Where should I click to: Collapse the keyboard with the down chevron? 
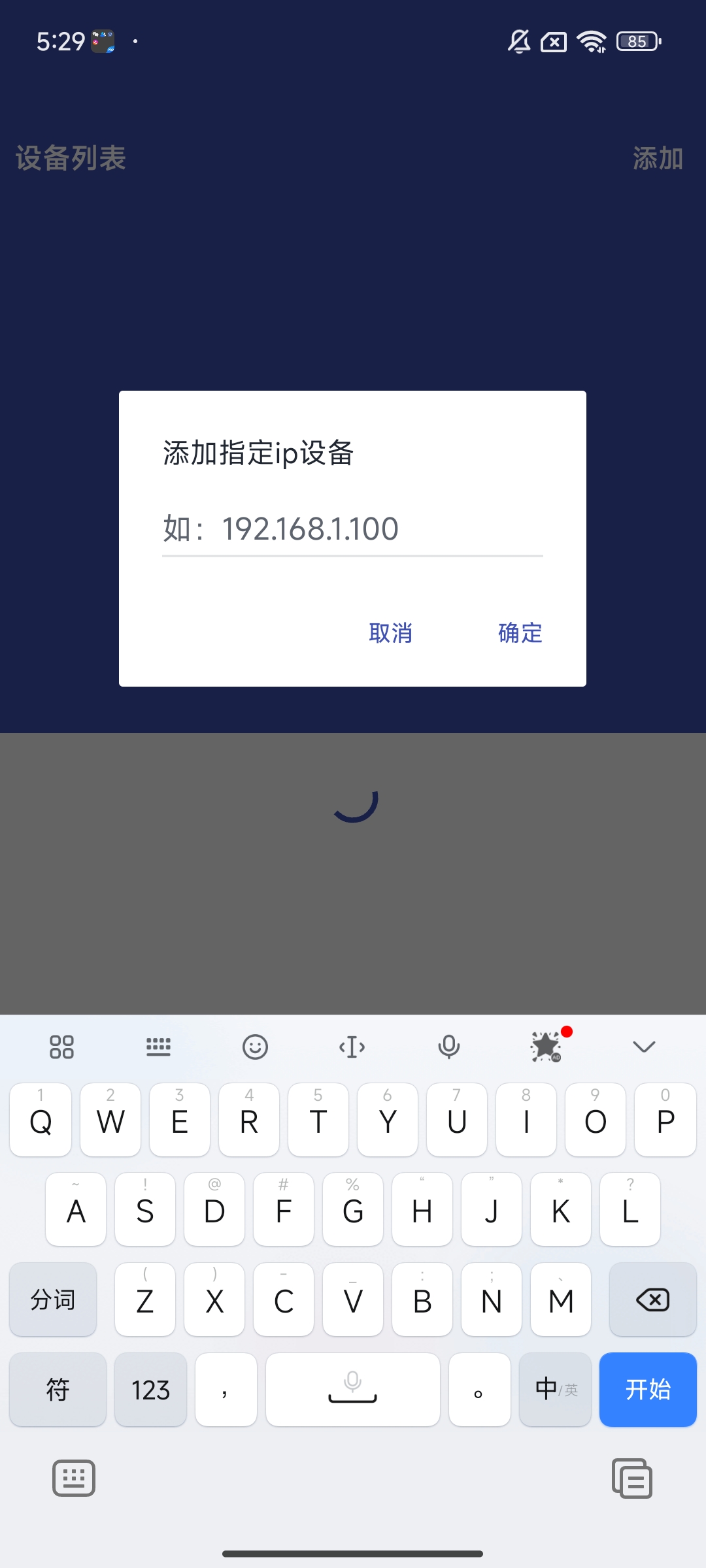click(x=644, y=1047)
